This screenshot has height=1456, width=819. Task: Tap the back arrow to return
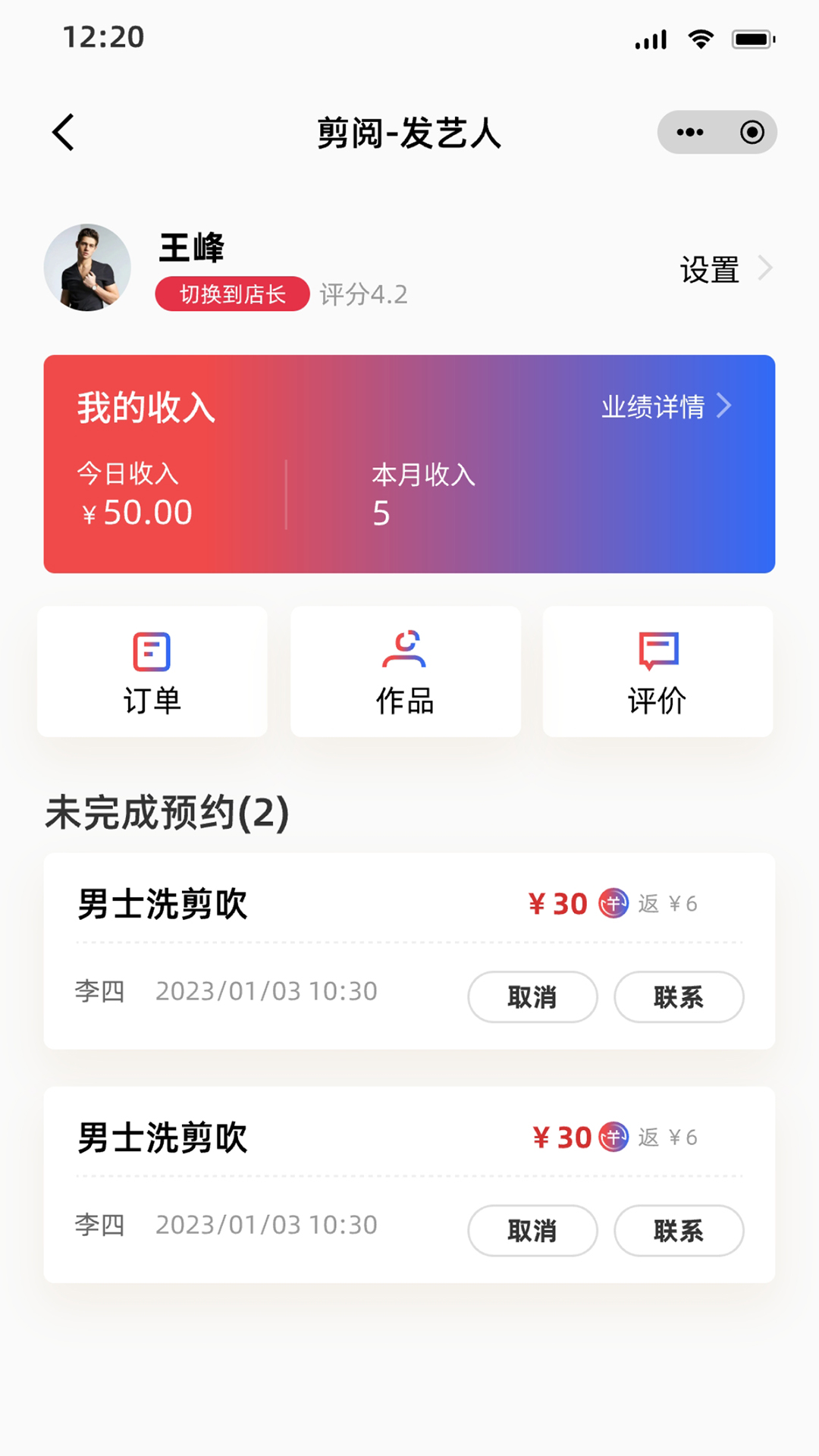[x=64, y=131]
